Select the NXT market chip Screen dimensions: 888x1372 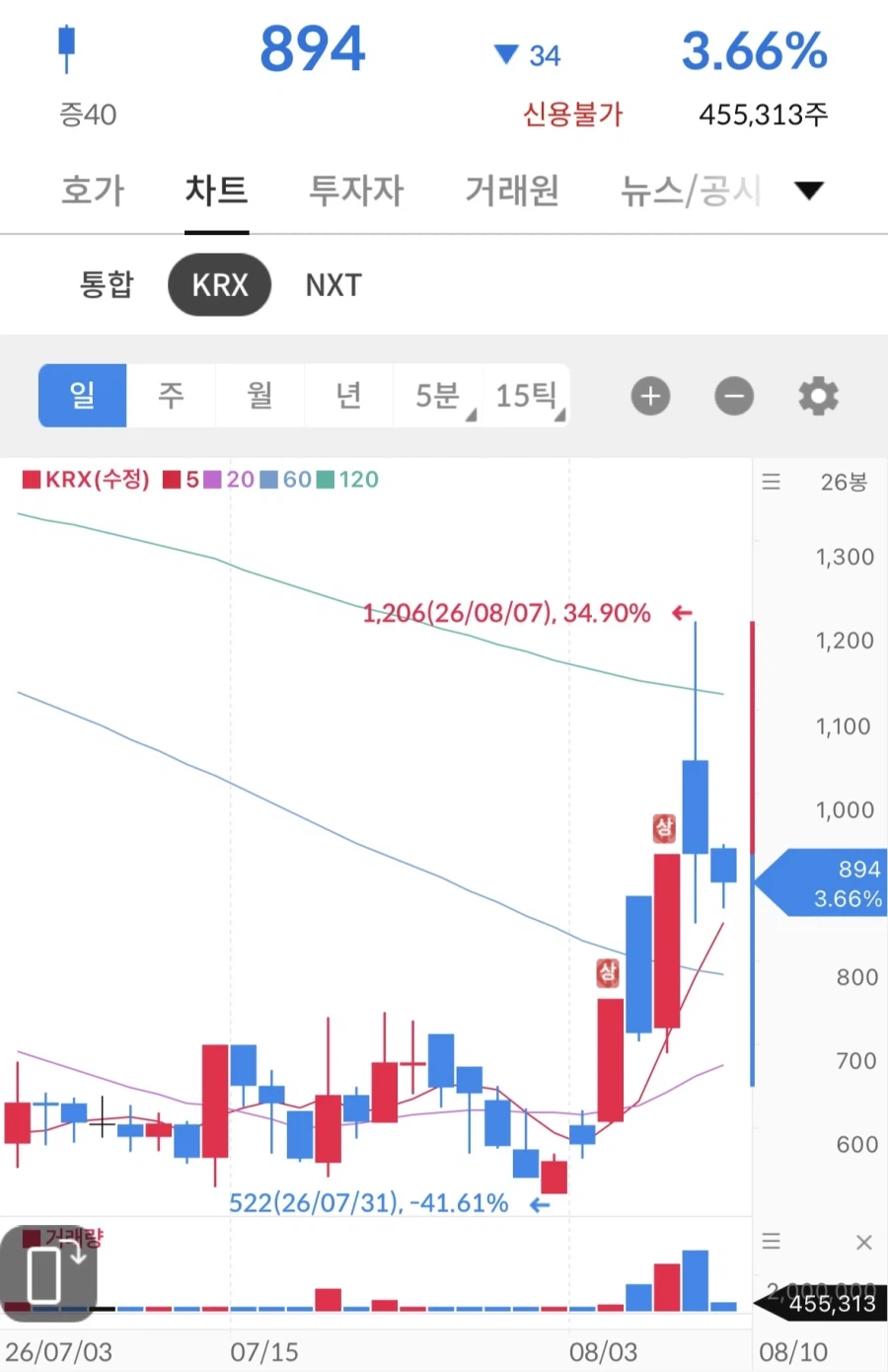[x=333, y=285]
